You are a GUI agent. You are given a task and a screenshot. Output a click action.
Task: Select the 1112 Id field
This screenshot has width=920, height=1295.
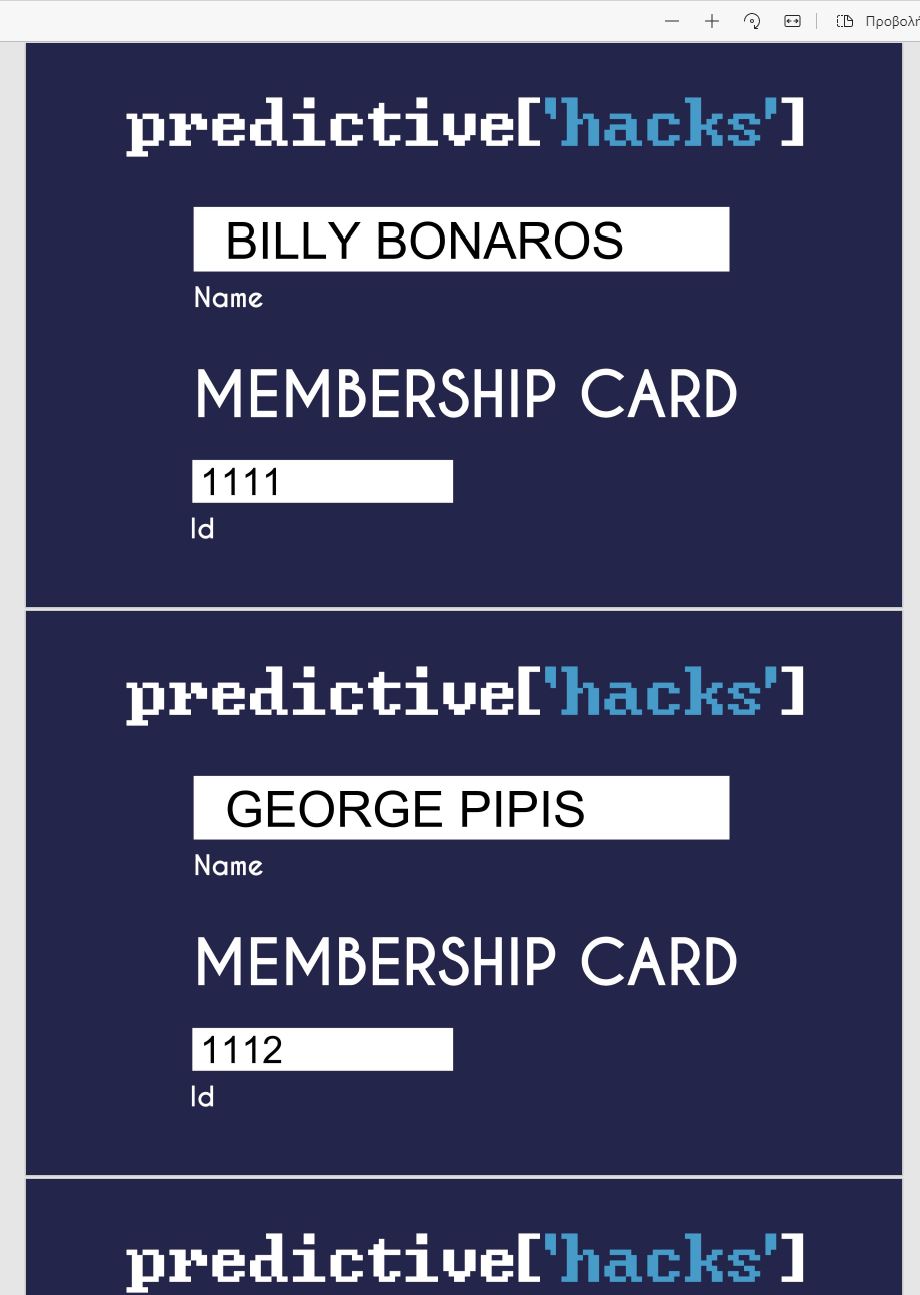(x=322, y=1050)
